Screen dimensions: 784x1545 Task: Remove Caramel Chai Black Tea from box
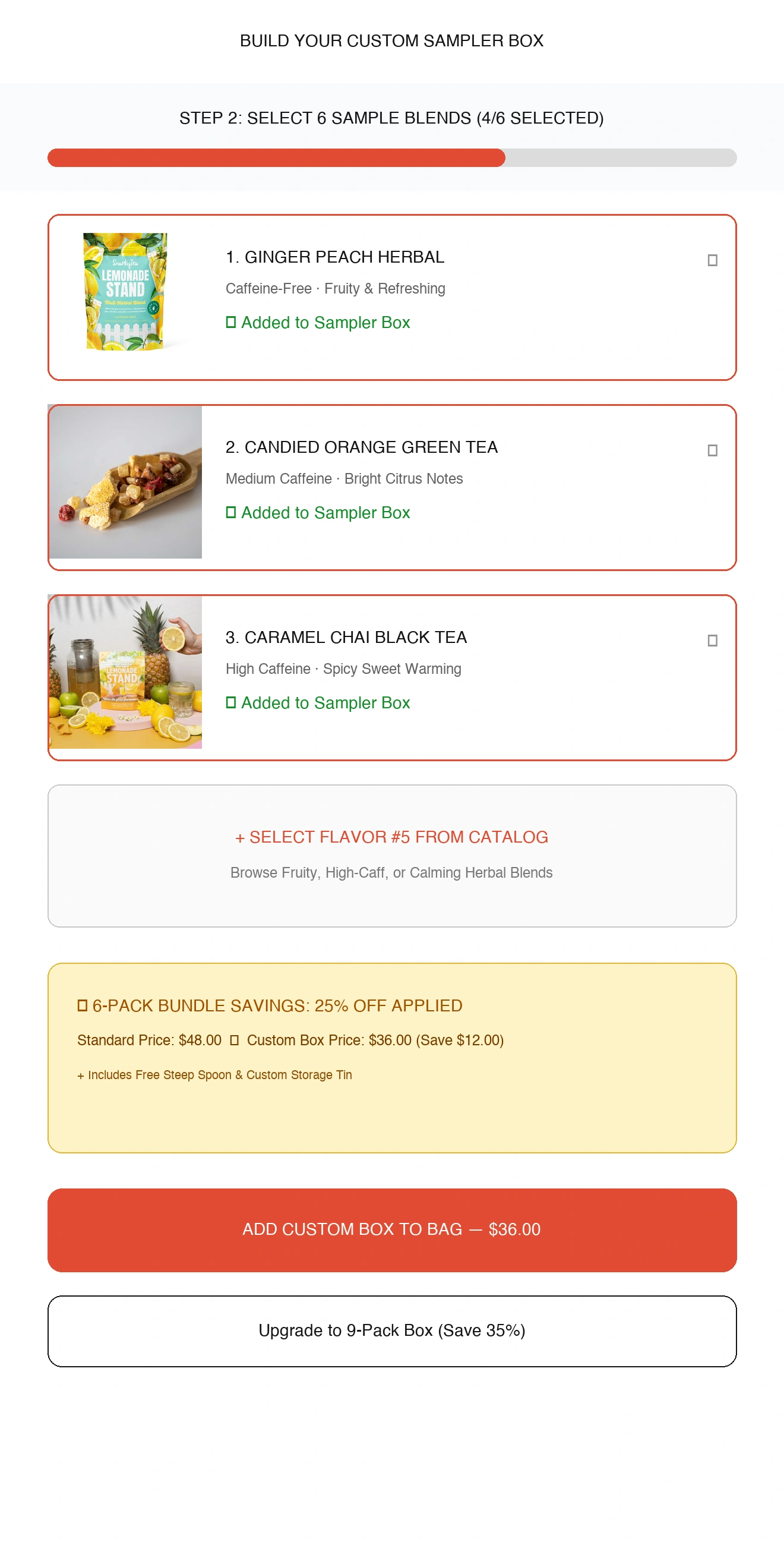point(712,641)
